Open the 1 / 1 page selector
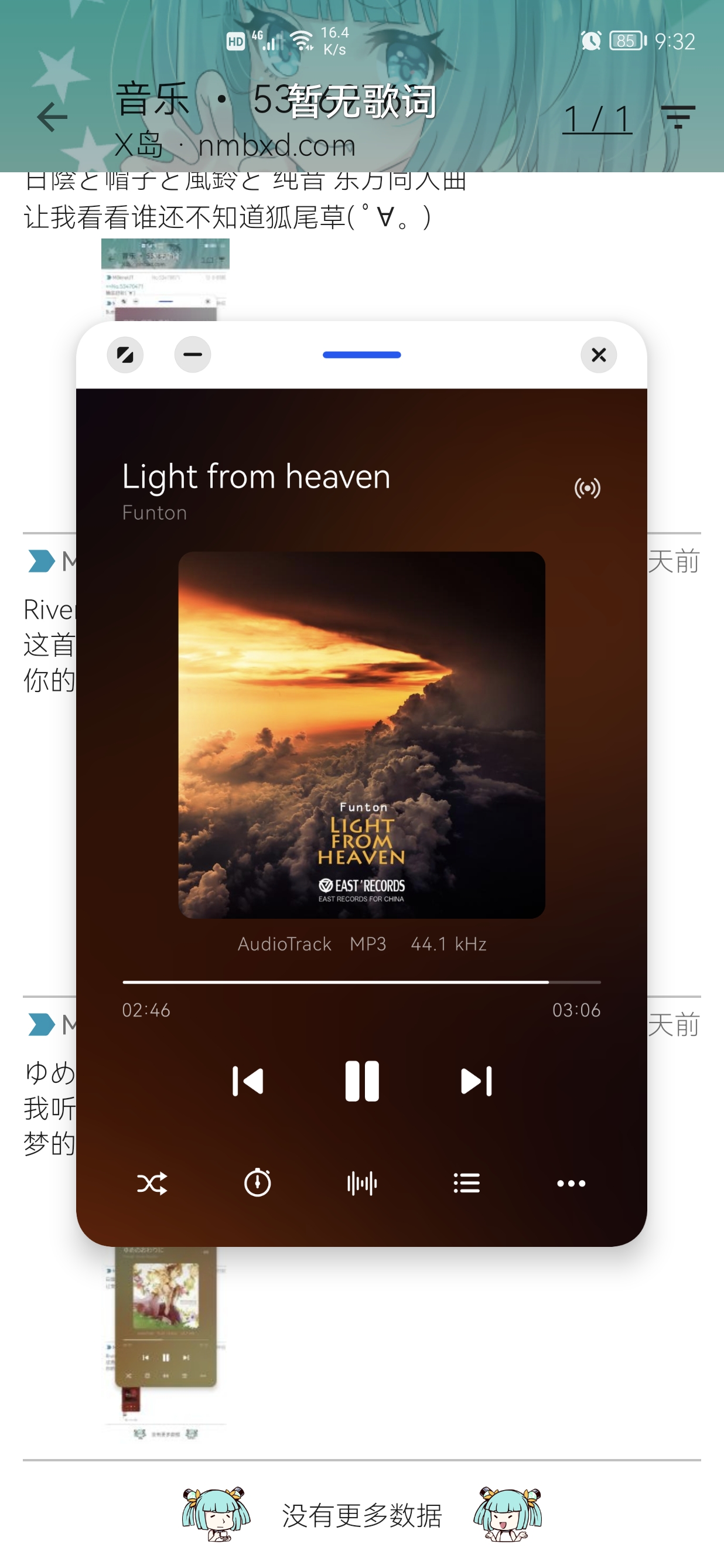 click(x=597, y=118)
